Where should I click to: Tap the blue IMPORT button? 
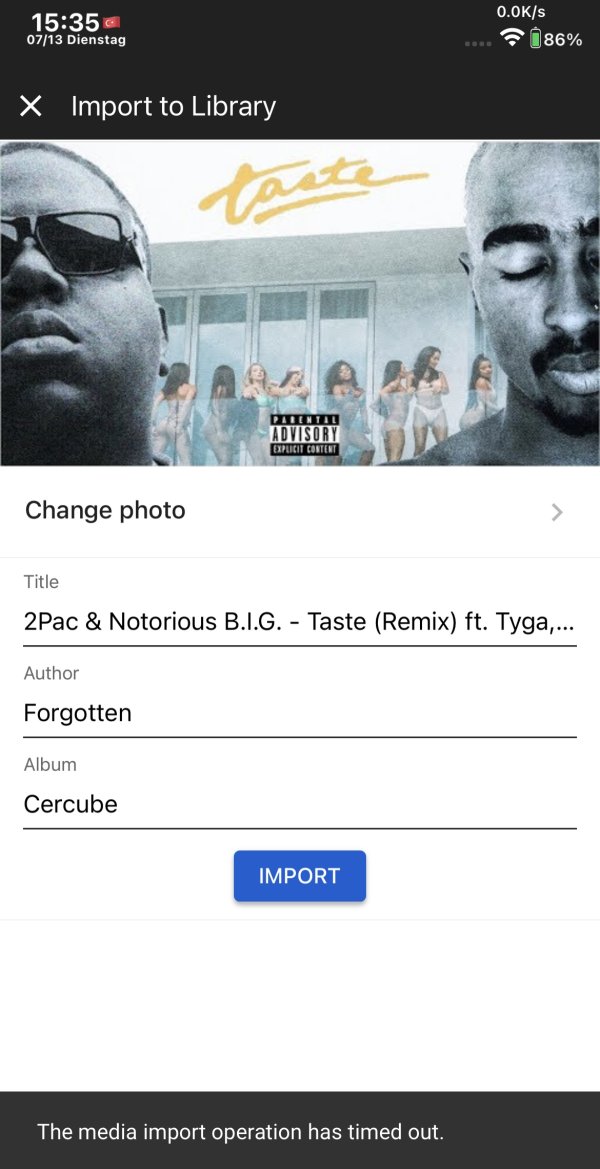[300, 876]
